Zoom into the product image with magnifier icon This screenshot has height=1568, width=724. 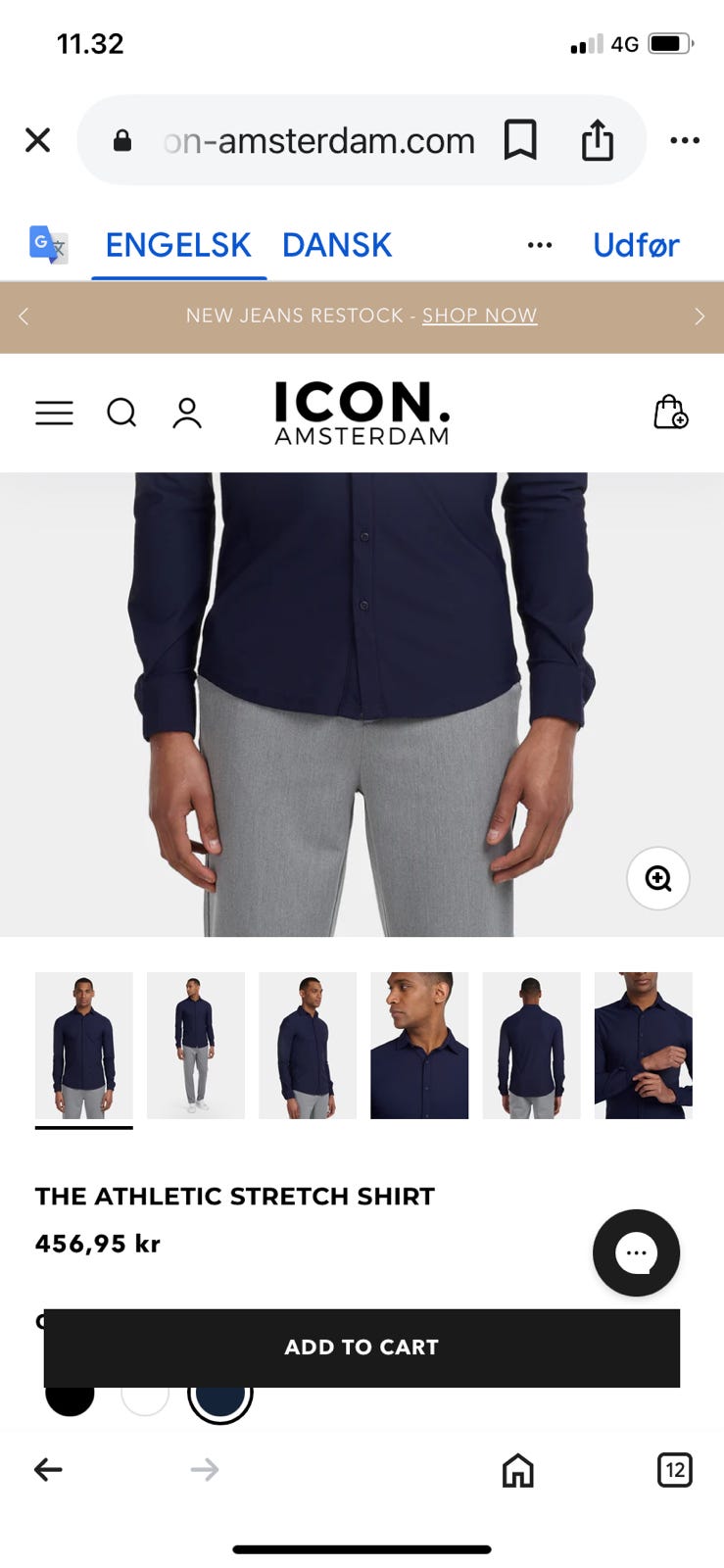click(657, 879)
